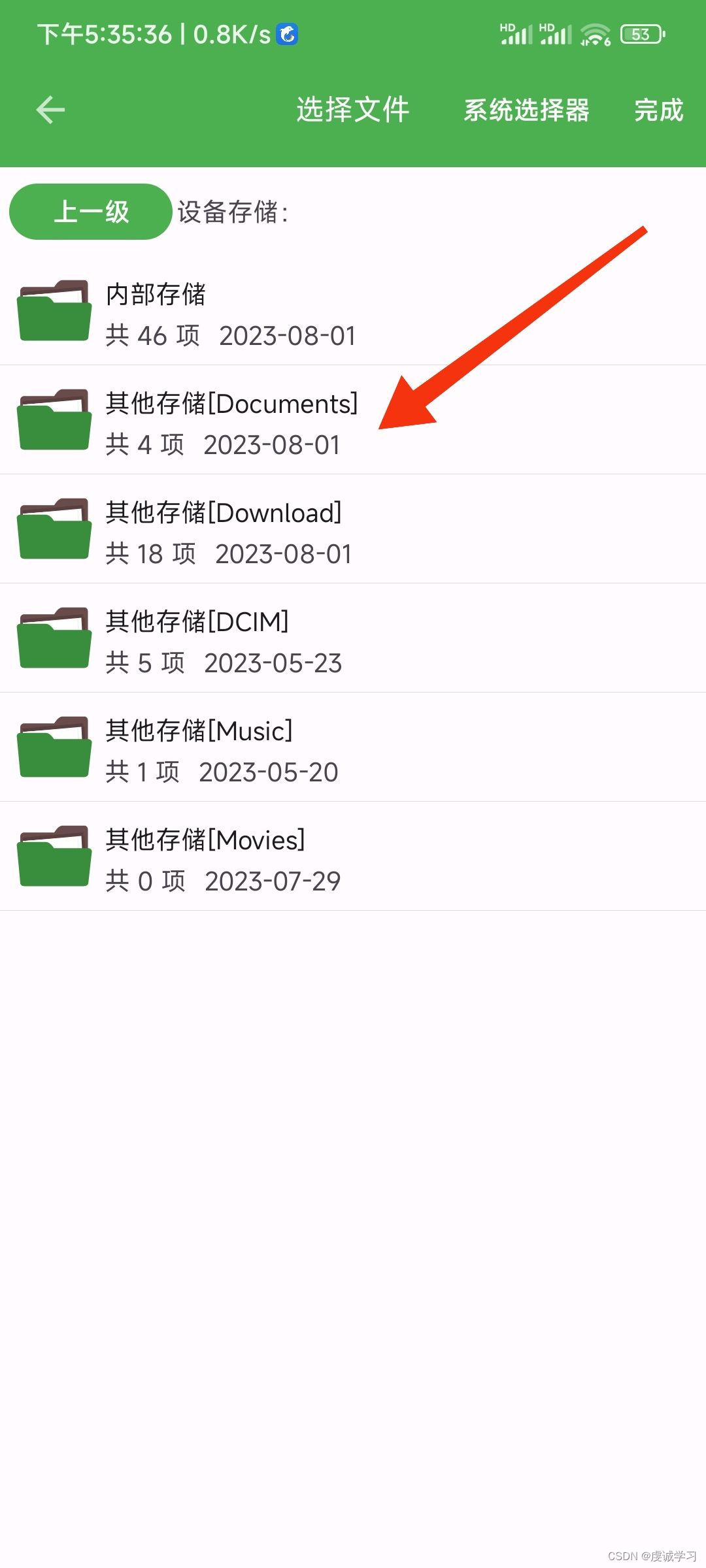Screen dimensions: 706x1568
Task: Go up one level with 上一级
Action: (x=91, y=212)
